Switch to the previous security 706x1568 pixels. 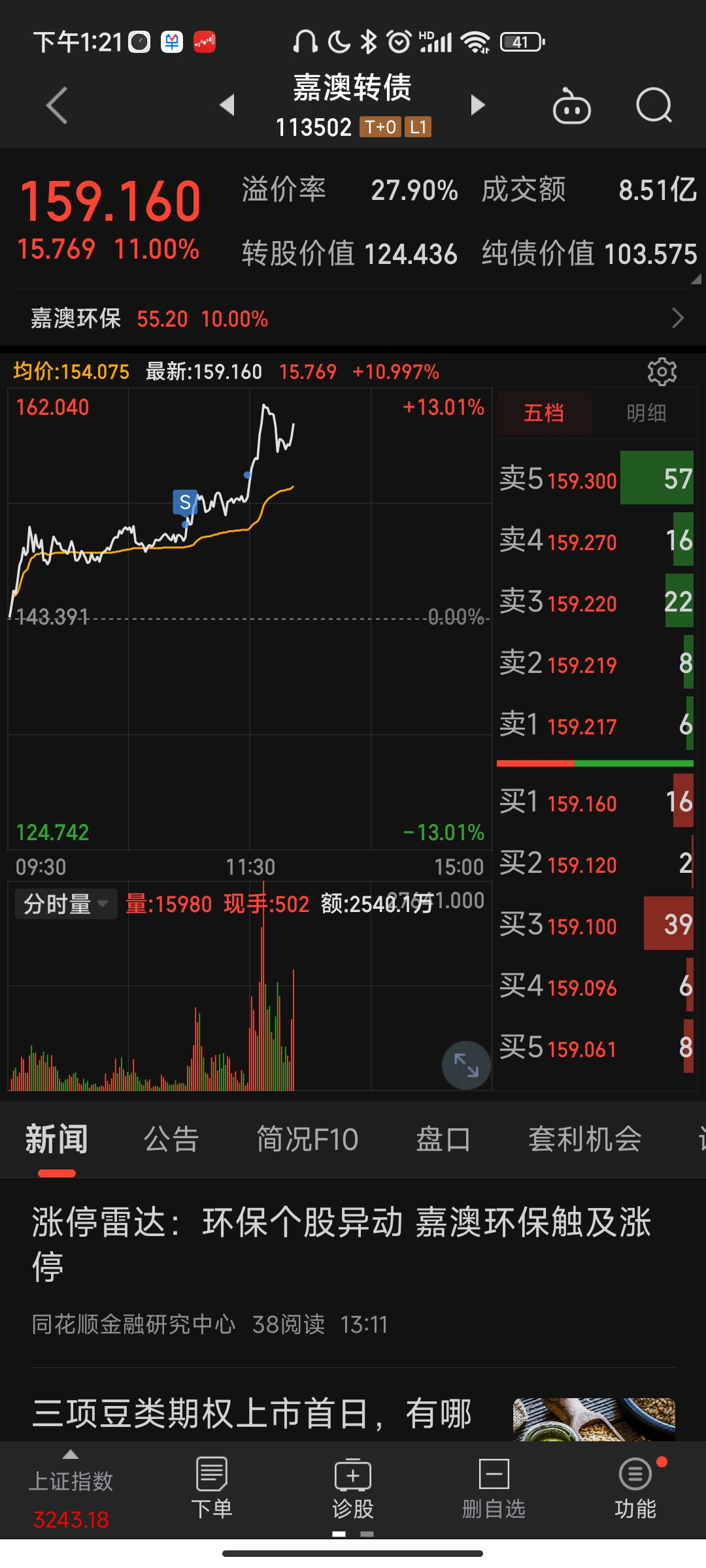pyautogui.click(x=227, y=105)
